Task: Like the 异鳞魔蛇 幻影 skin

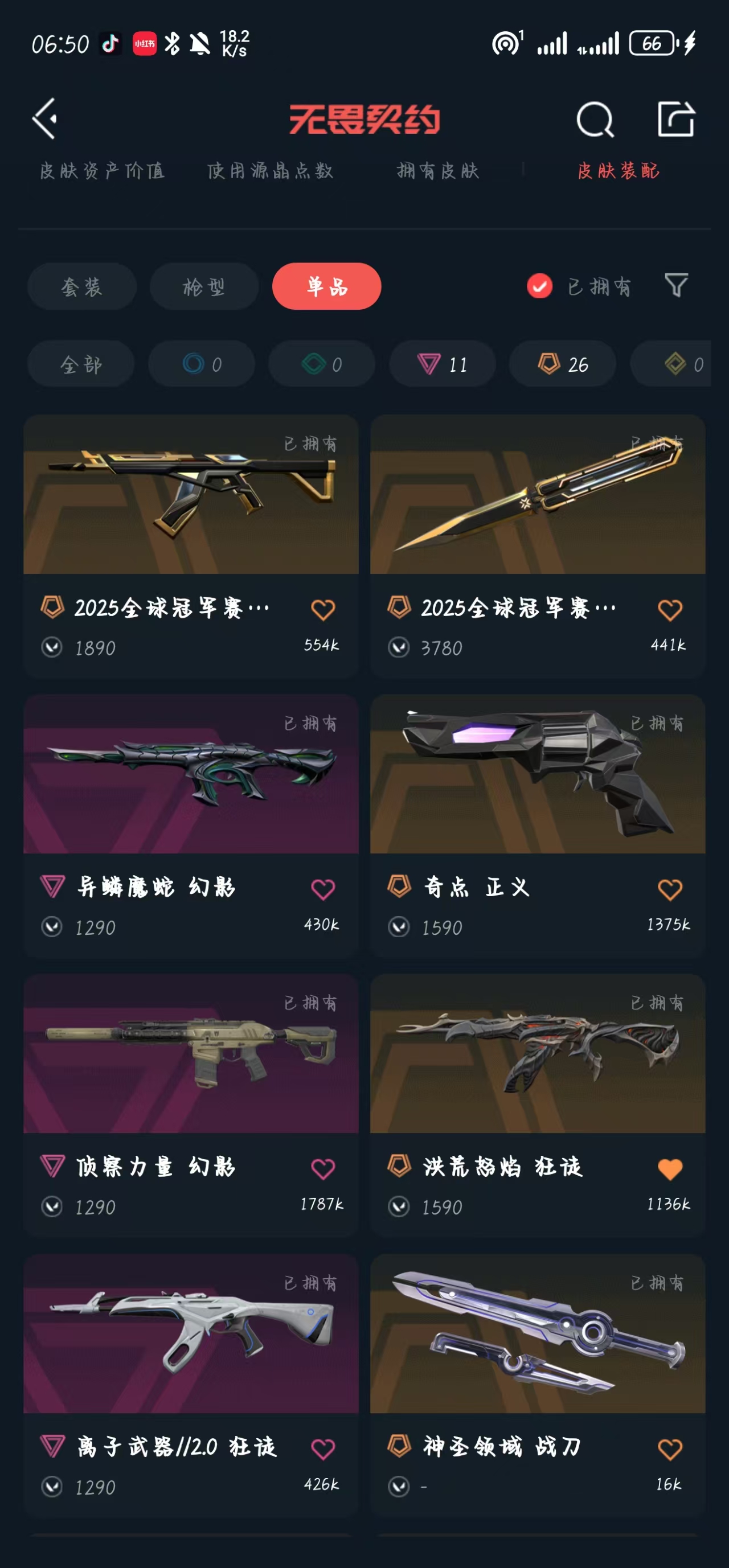Action: [x=323, y=889]
